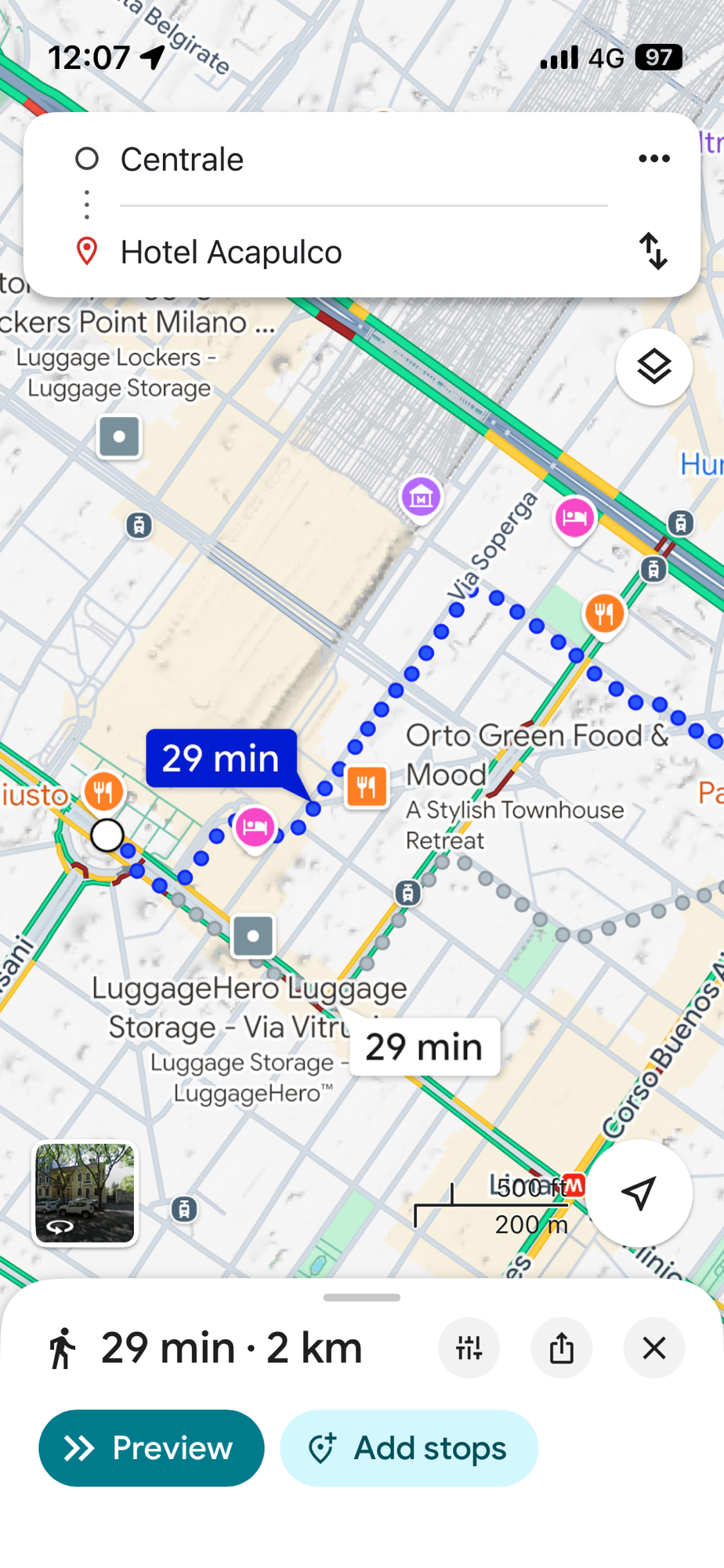Recenter map on my location
Image resolution: width=724 pixels, height=1568 pixels.
(x=639, y=1192)
